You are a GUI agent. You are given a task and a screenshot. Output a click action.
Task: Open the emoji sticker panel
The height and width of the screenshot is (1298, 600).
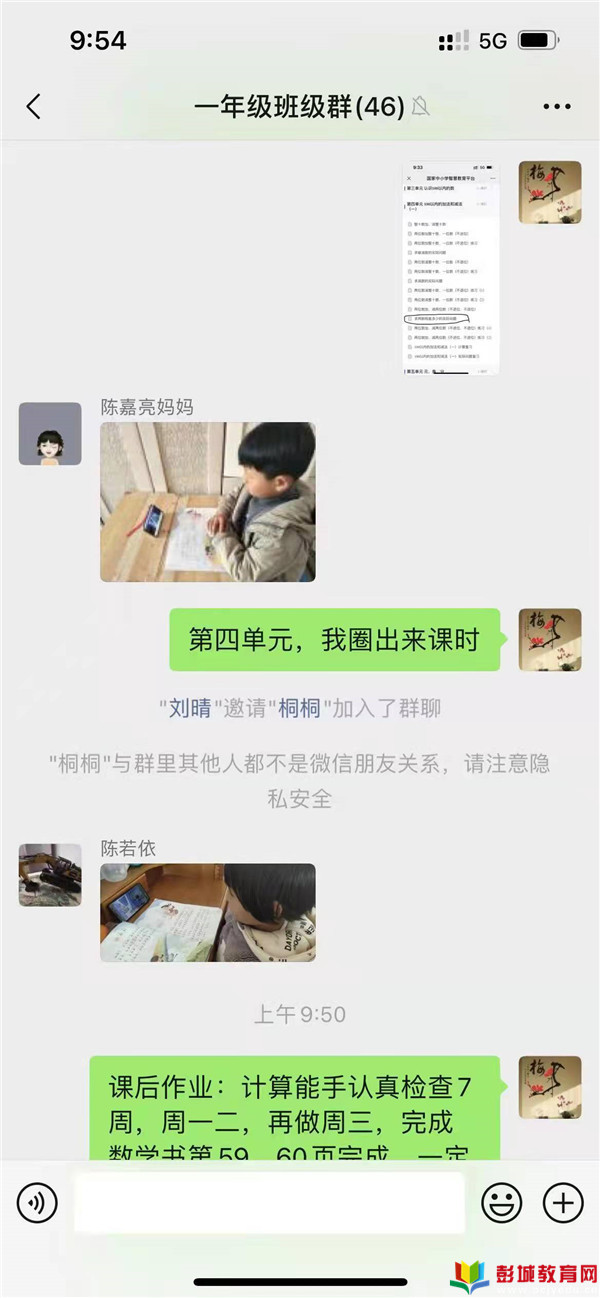point(502,1202)
